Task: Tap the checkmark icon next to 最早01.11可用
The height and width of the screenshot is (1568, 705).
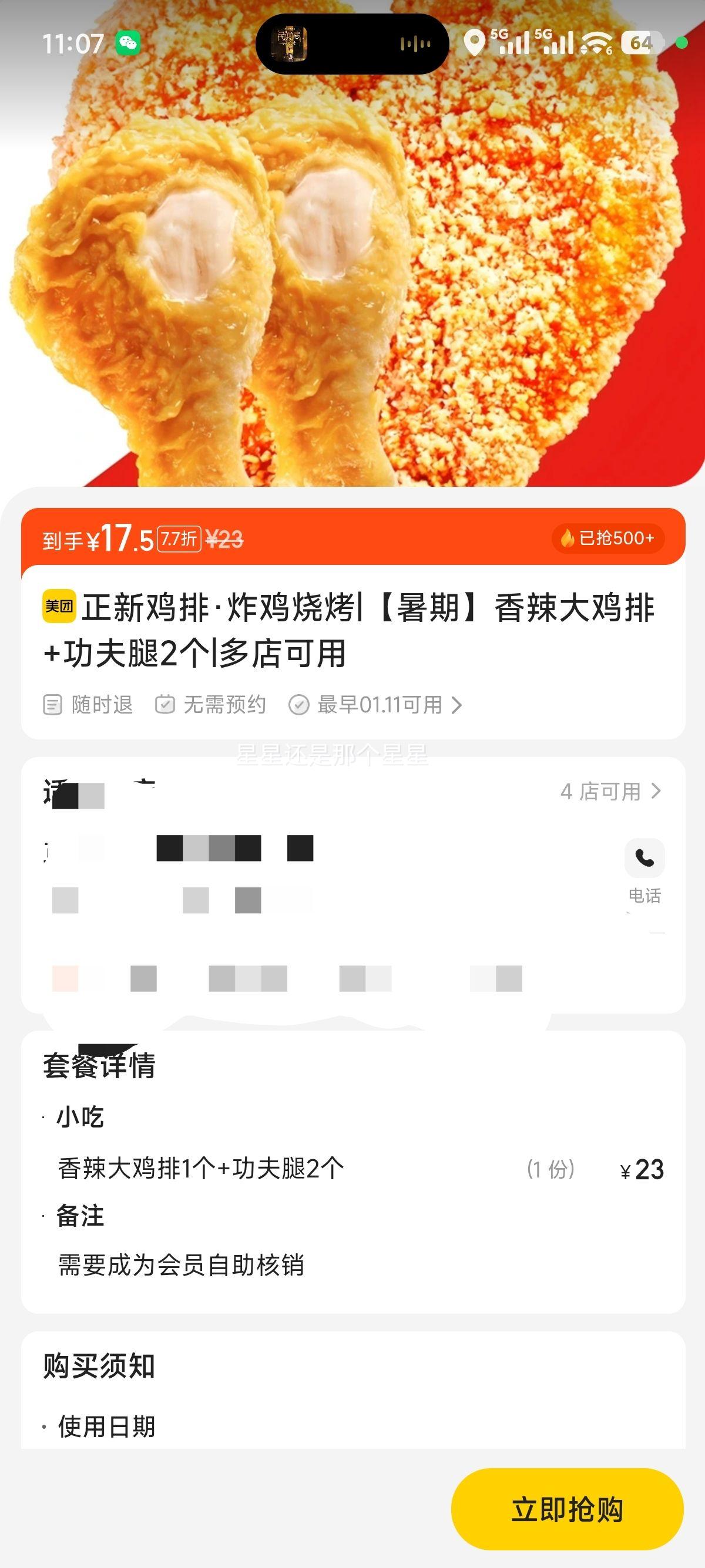Action: click(x=299, y=704)
